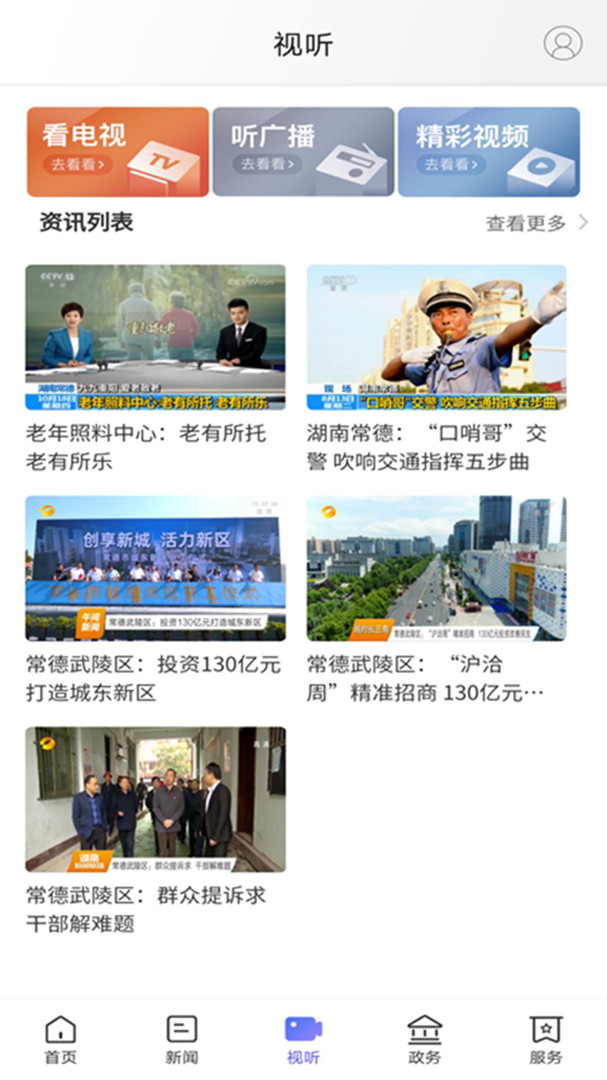Open the user profile icon

pos(563,43)
